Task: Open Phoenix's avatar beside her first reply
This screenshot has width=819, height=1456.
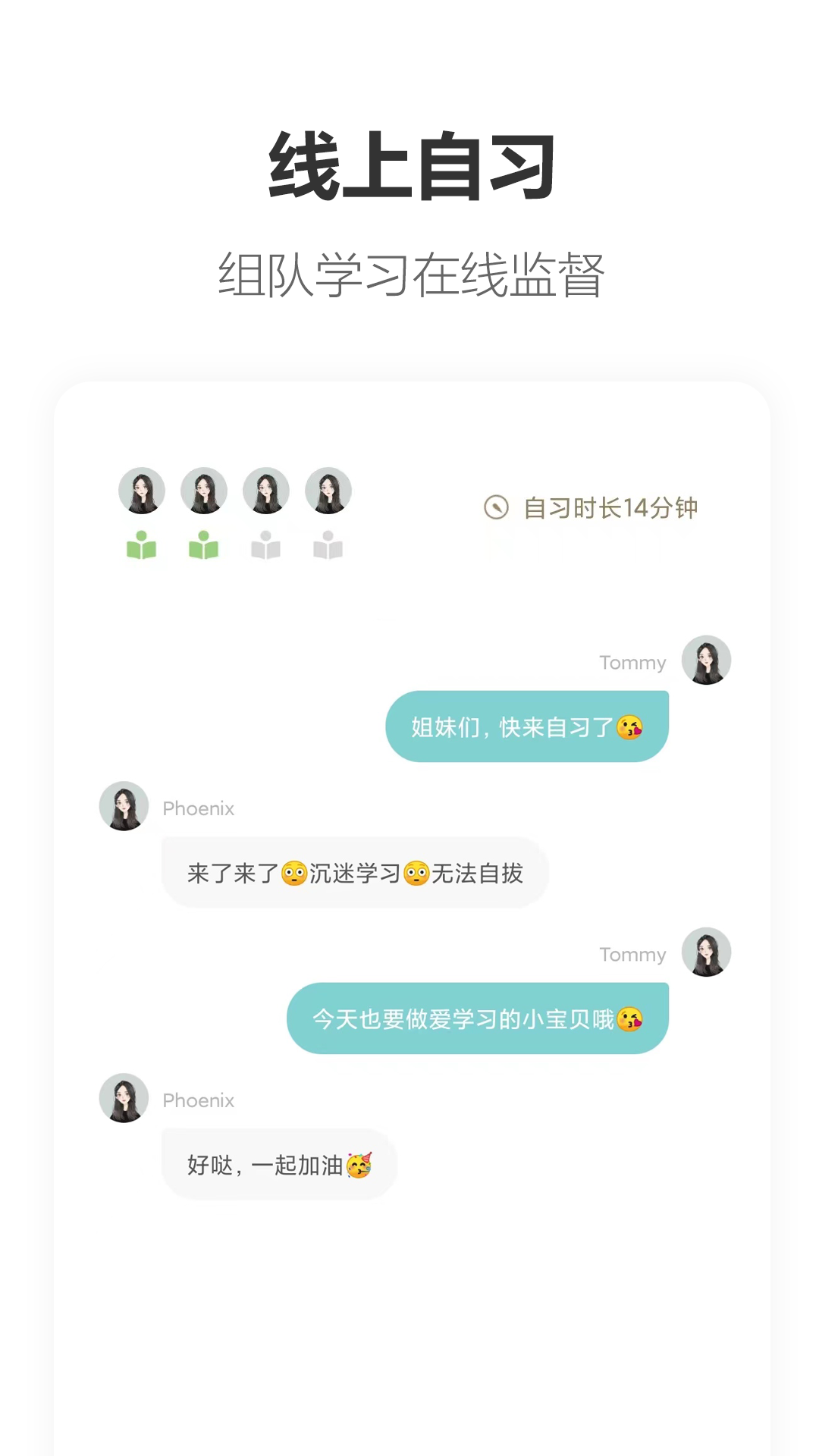Action: point(124,806)
